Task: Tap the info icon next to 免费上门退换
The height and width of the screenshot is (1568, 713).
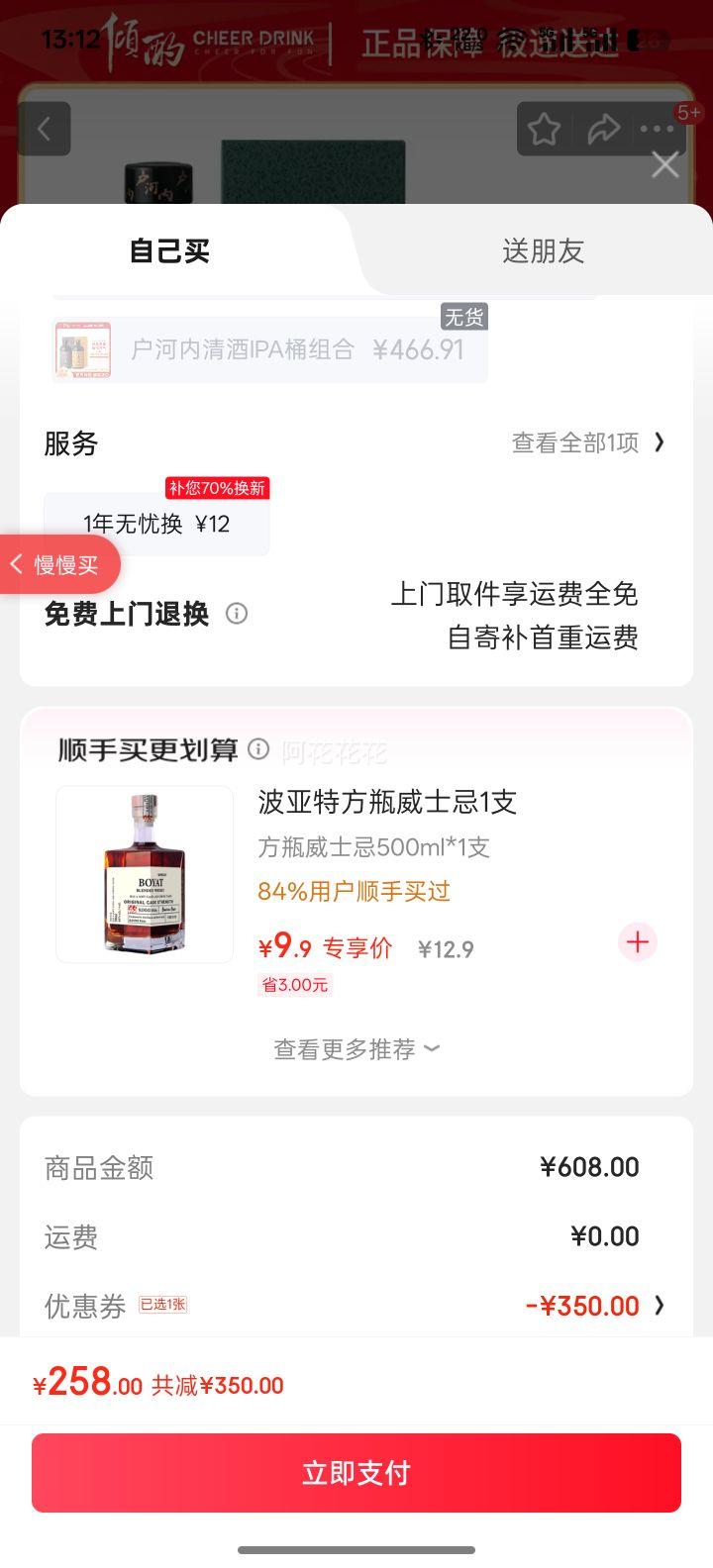Action: click(236, 615)
